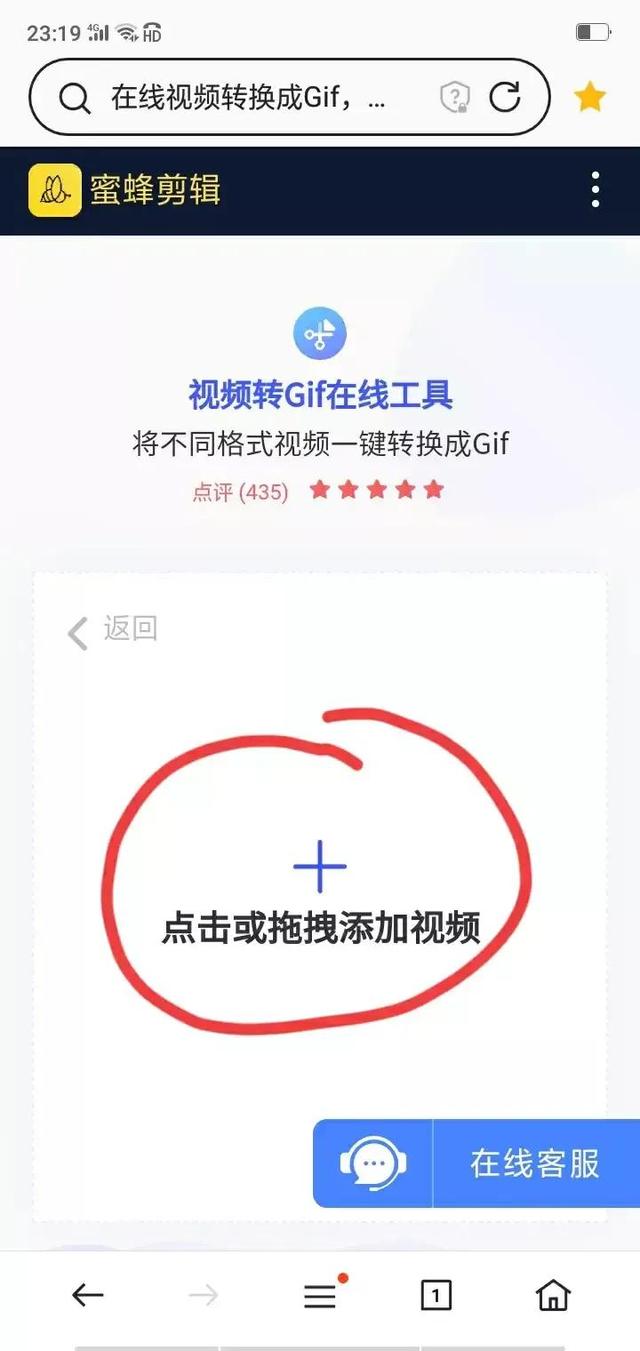This screenshot has width=640, height=1351.
Task: Open 在线客服 support chat
Action: pos(476,1163)
